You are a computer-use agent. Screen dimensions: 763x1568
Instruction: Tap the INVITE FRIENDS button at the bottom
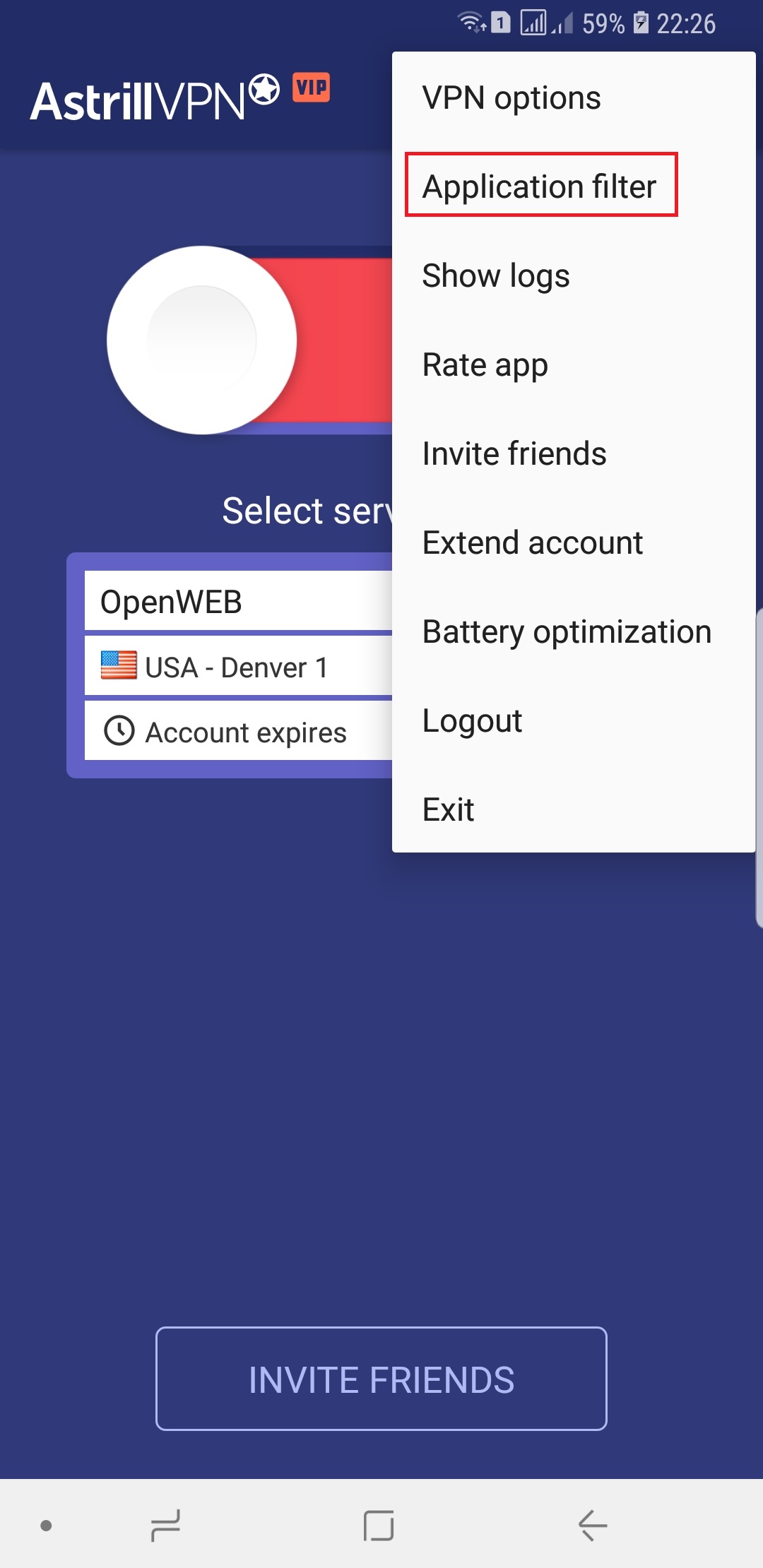point(381,1379)
